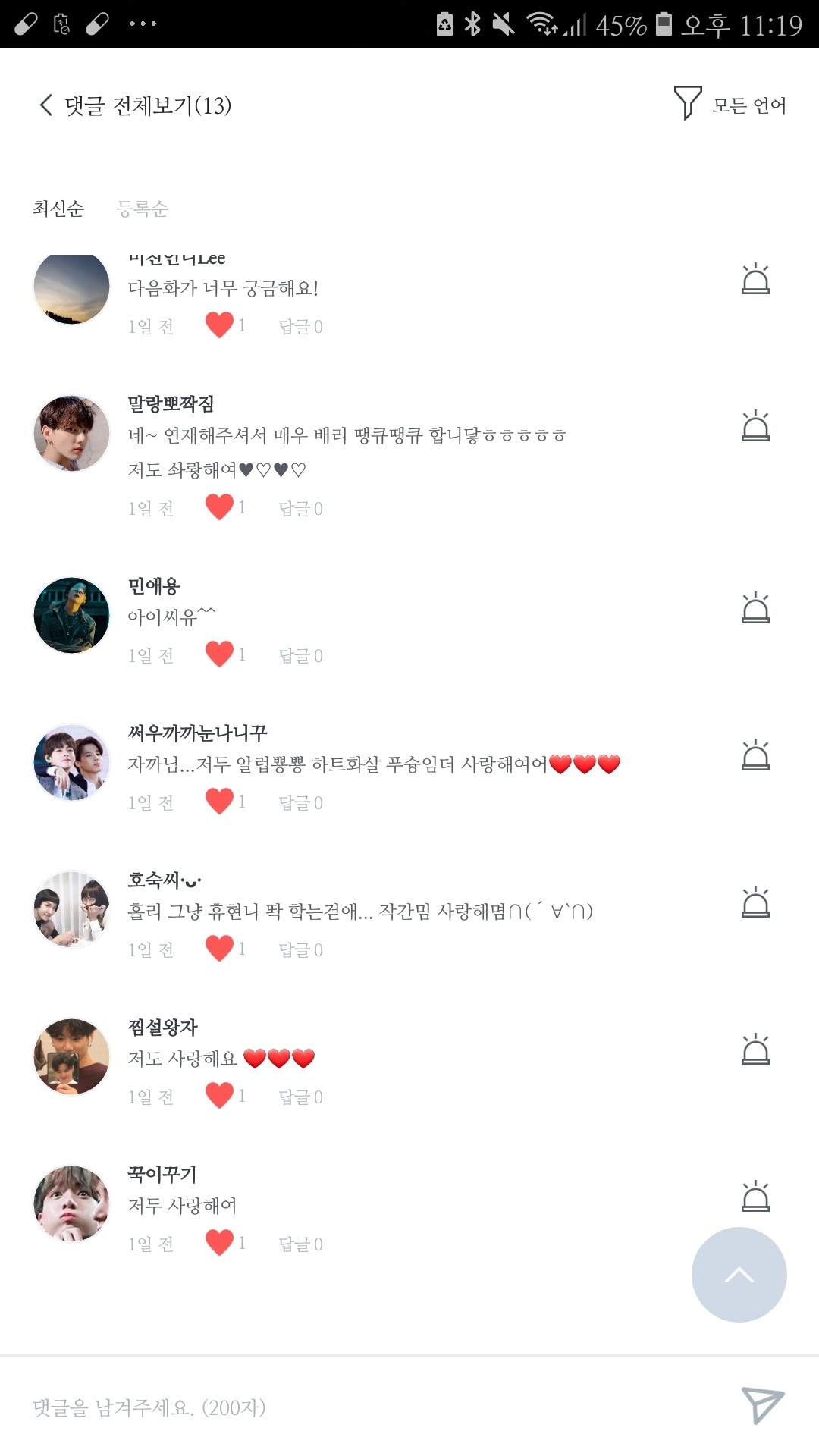Open replies on 써우까까눈나니꾸's comment
This screenshot has height=1456, width=819.
[x=300, y=802]
